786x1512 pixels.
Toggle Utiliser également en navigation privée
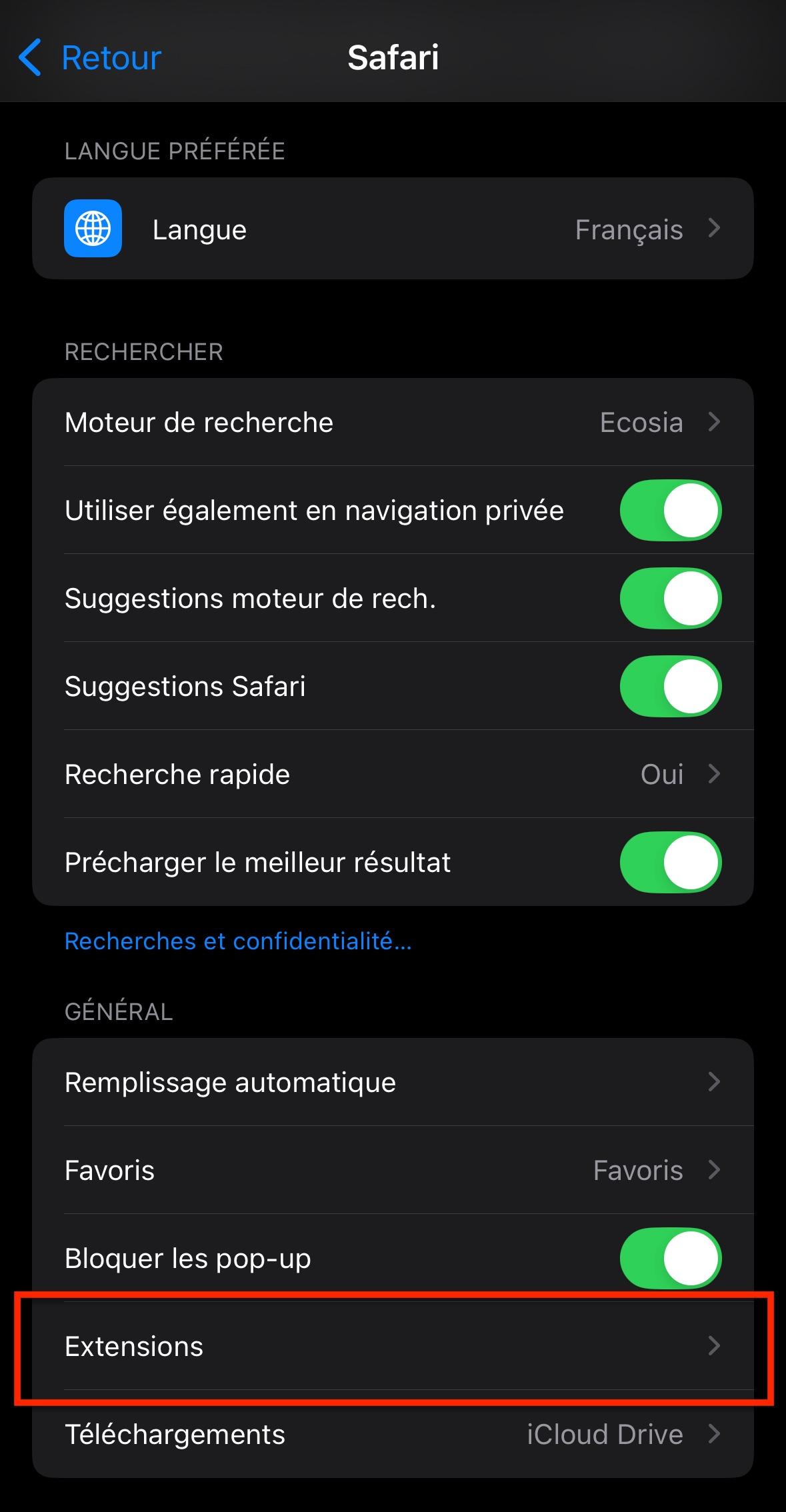pyautogui.click(x=670, y=511)
